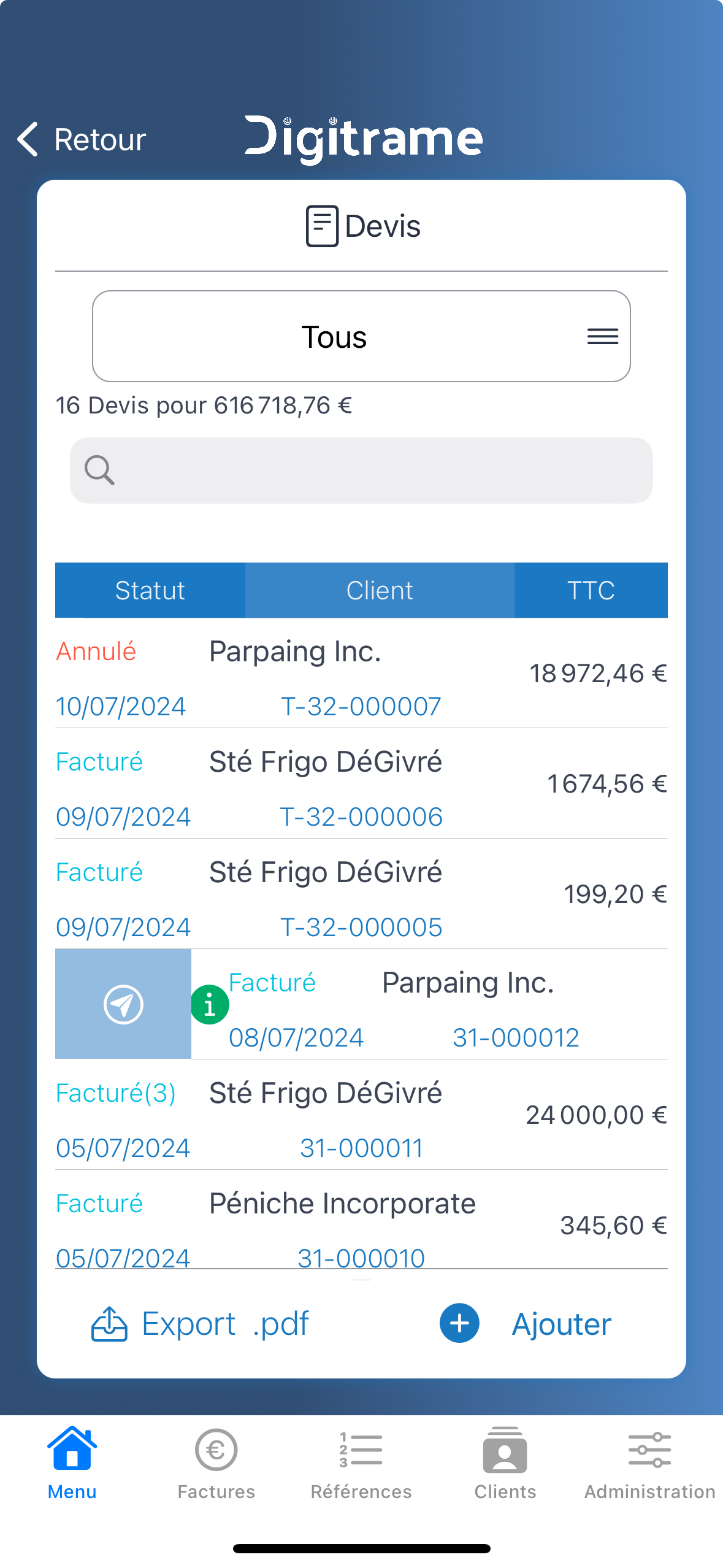The height and width of the screenshot is (1568, 723).
Task: Add a new quote with Ajouter
Action: click(x=526, y=1324)
